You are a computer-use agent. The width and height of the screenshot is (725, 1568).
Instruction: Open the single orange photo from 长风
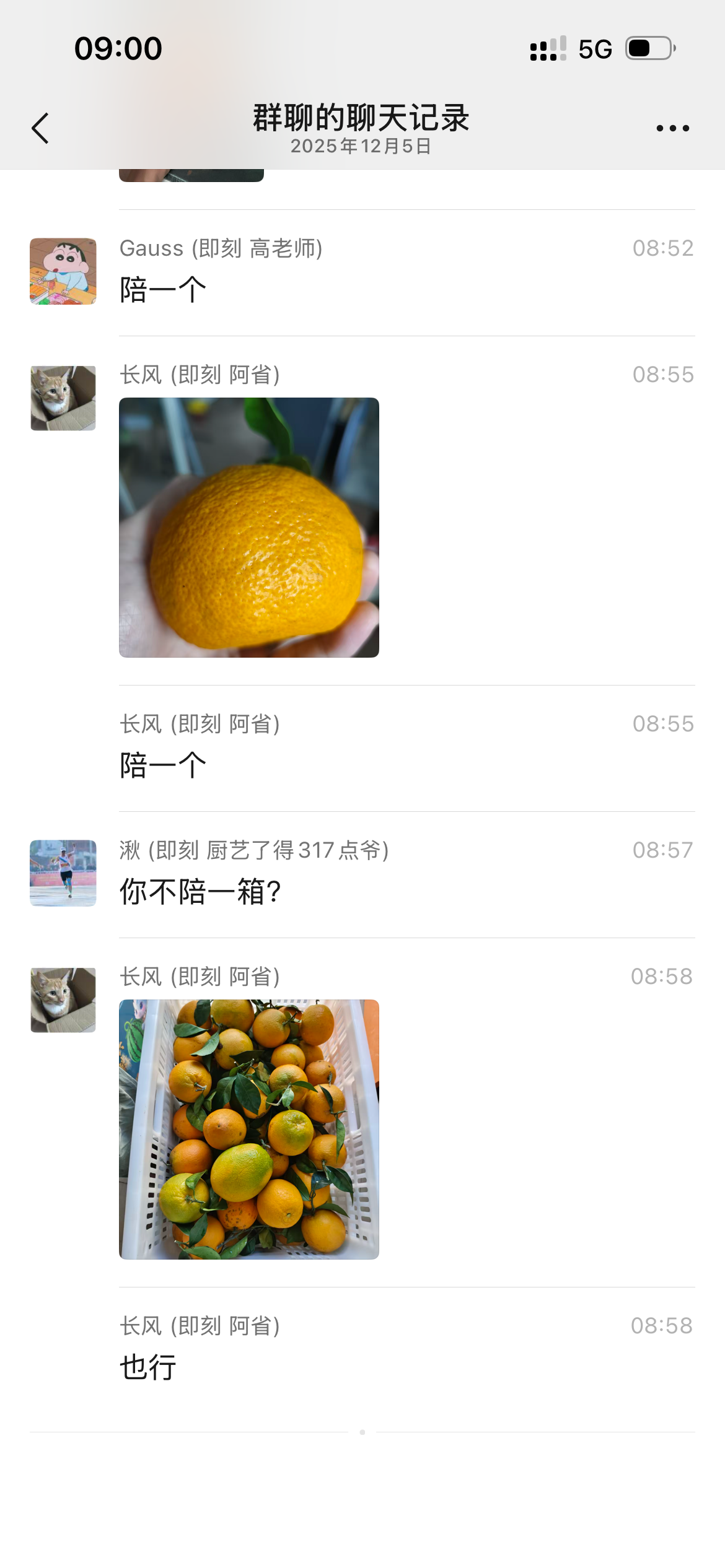tap(248, 527)
